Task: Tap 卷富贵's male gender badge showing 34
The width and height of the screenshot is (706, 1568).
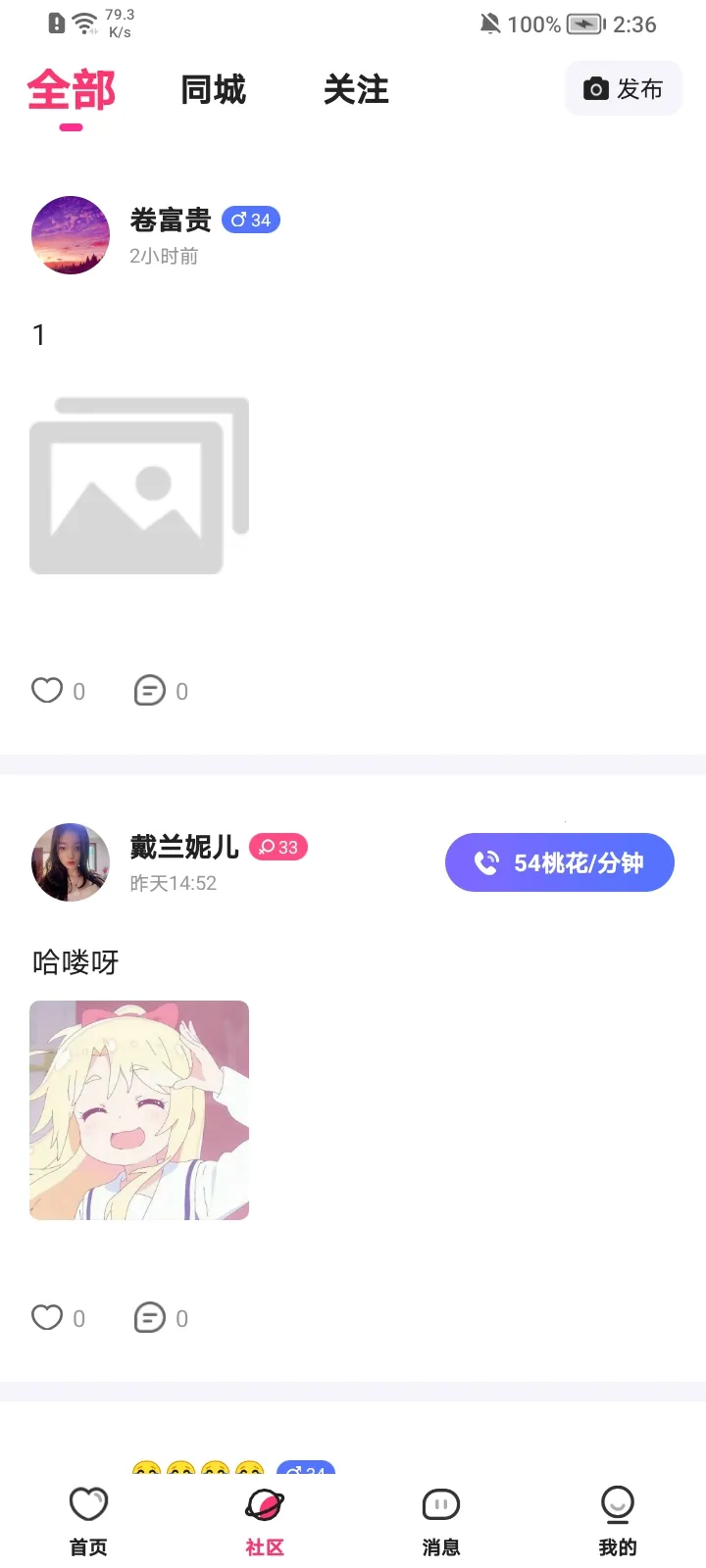Action: tap(251, 220)
